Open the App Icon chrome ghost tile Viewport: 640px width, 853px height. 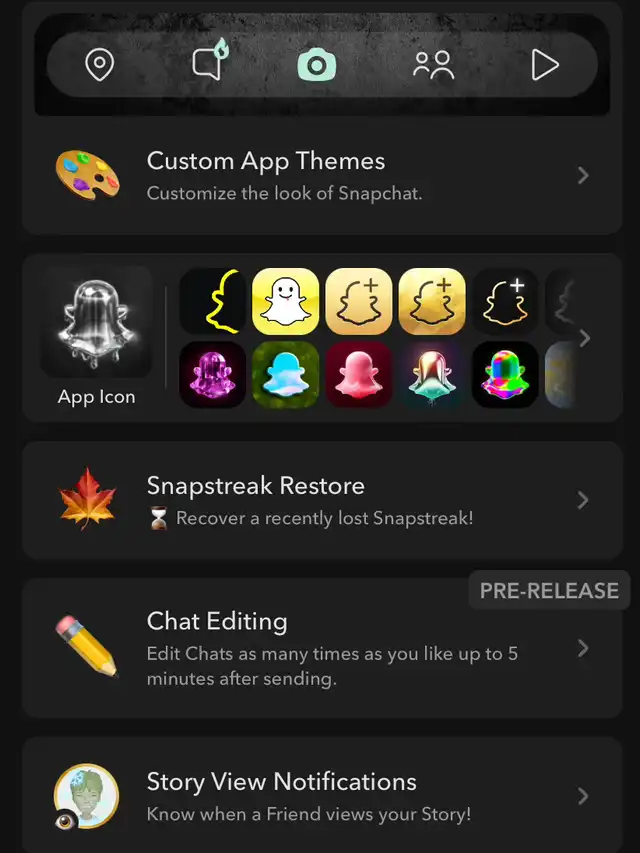pyautogui.click(x=96, y=322)
